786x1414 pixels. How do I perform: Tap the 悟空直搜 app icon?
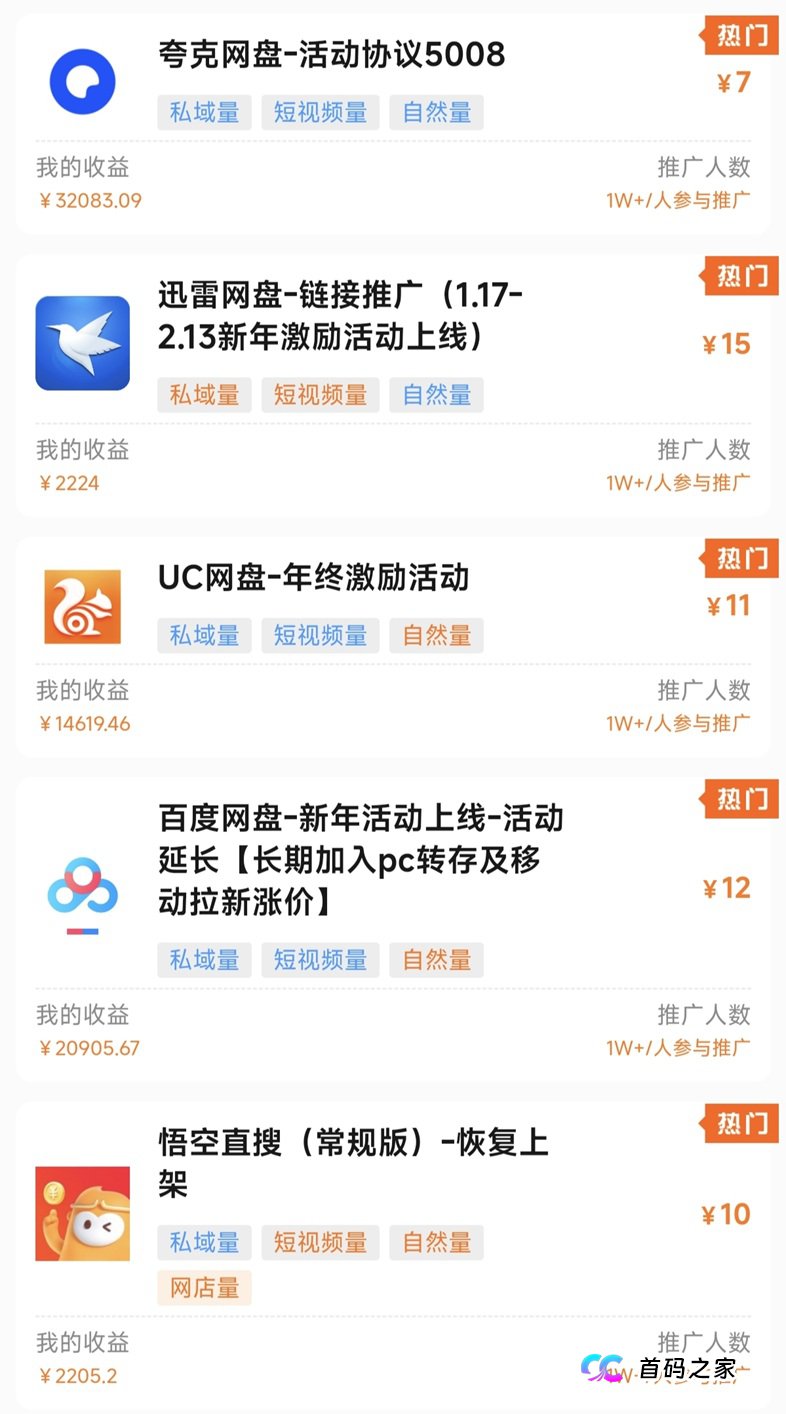[x=82, y=1211]
